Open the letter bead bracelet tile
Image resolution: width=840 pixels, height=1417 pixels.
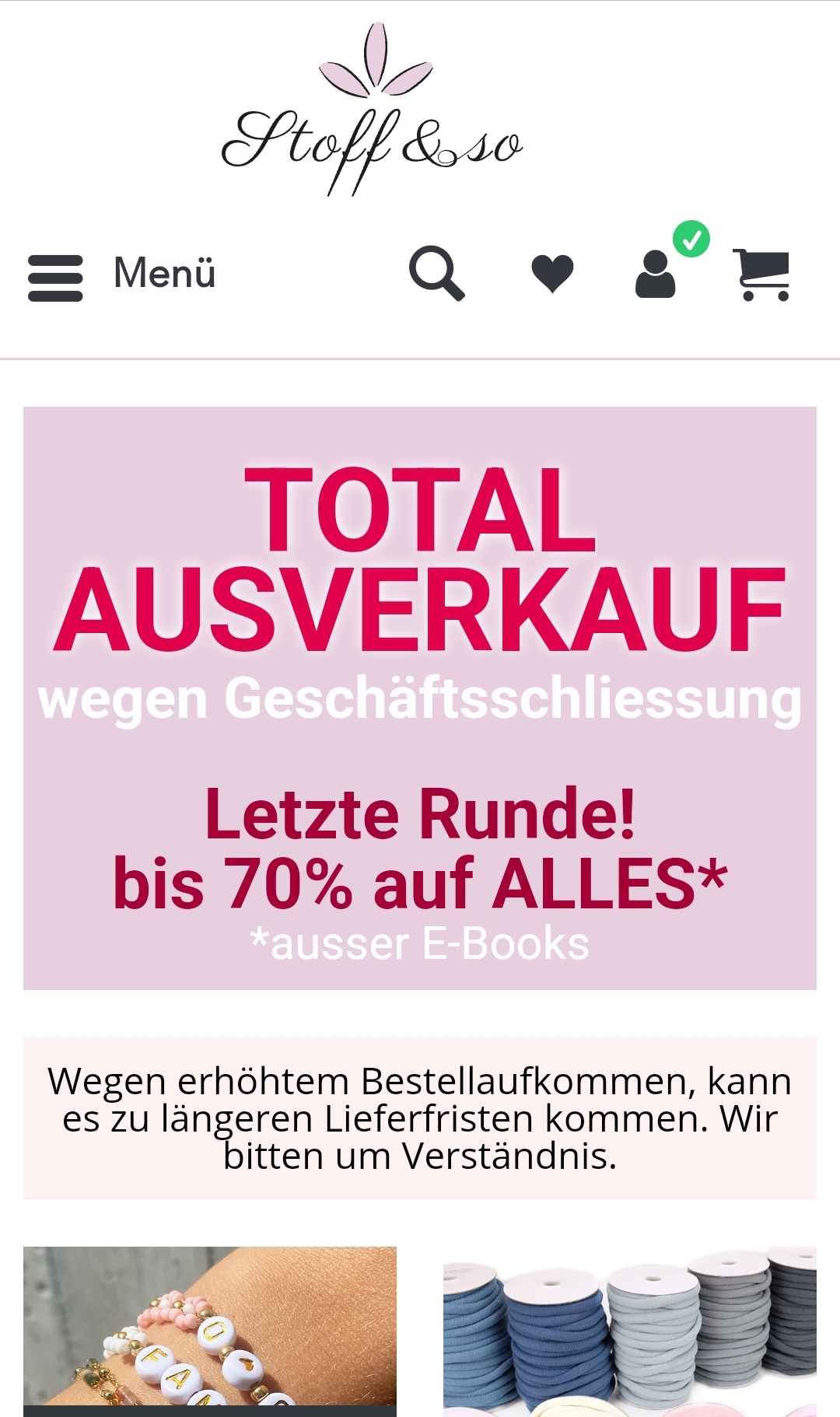tap(210, 1330)
